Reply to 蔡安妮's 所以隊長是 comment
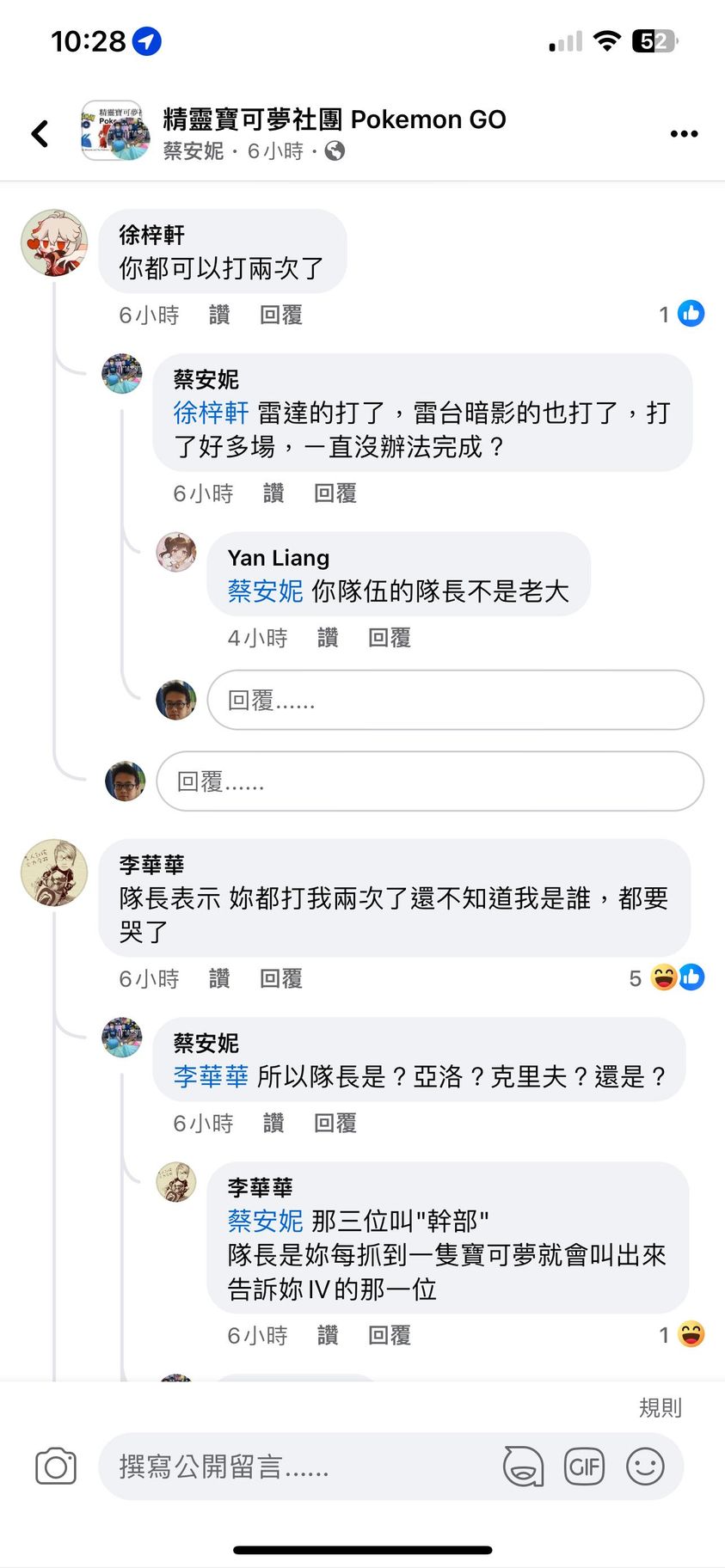Image resolution: width=725 pixels, height=1568 pixels. pyautogui.click(x=335, y=1124)
